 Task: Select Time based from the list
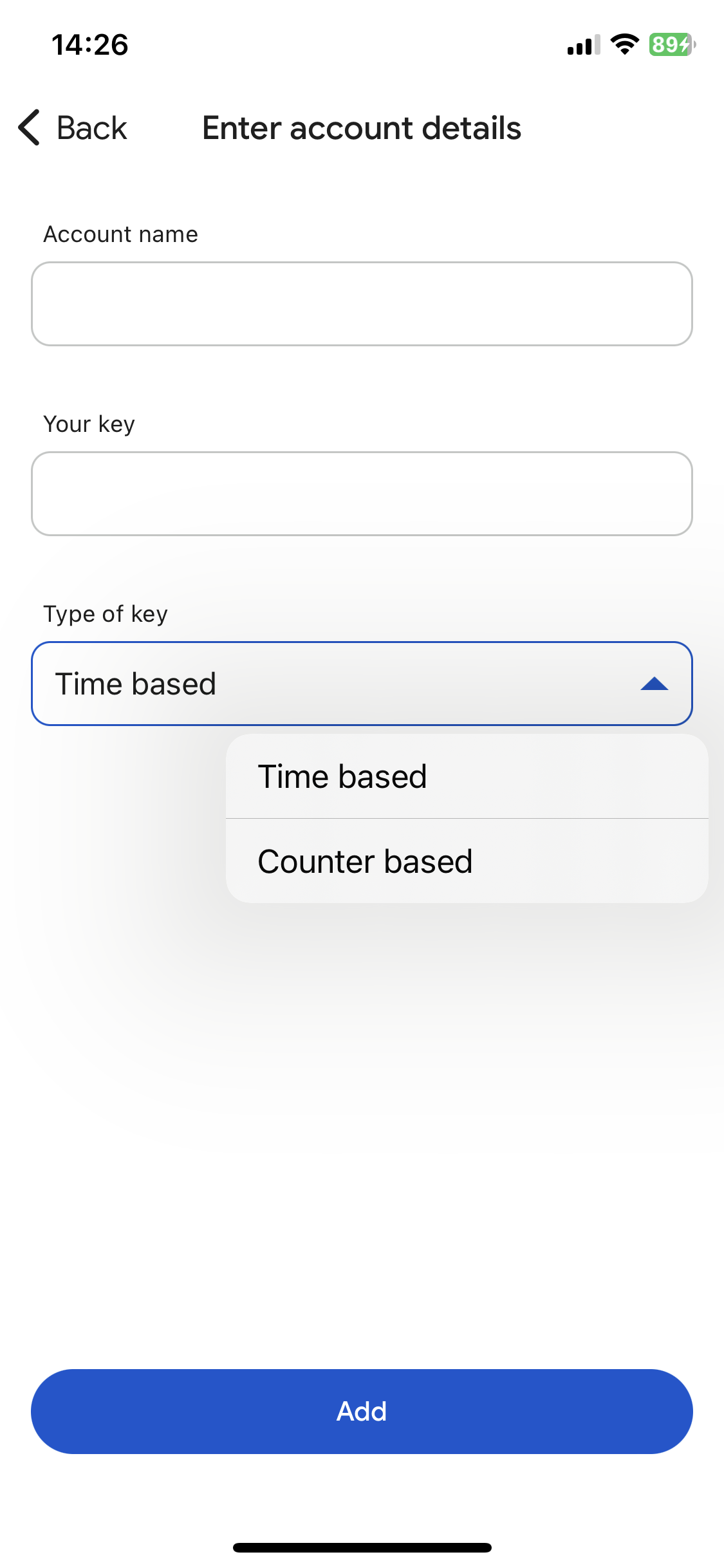[x=467, y=776]
